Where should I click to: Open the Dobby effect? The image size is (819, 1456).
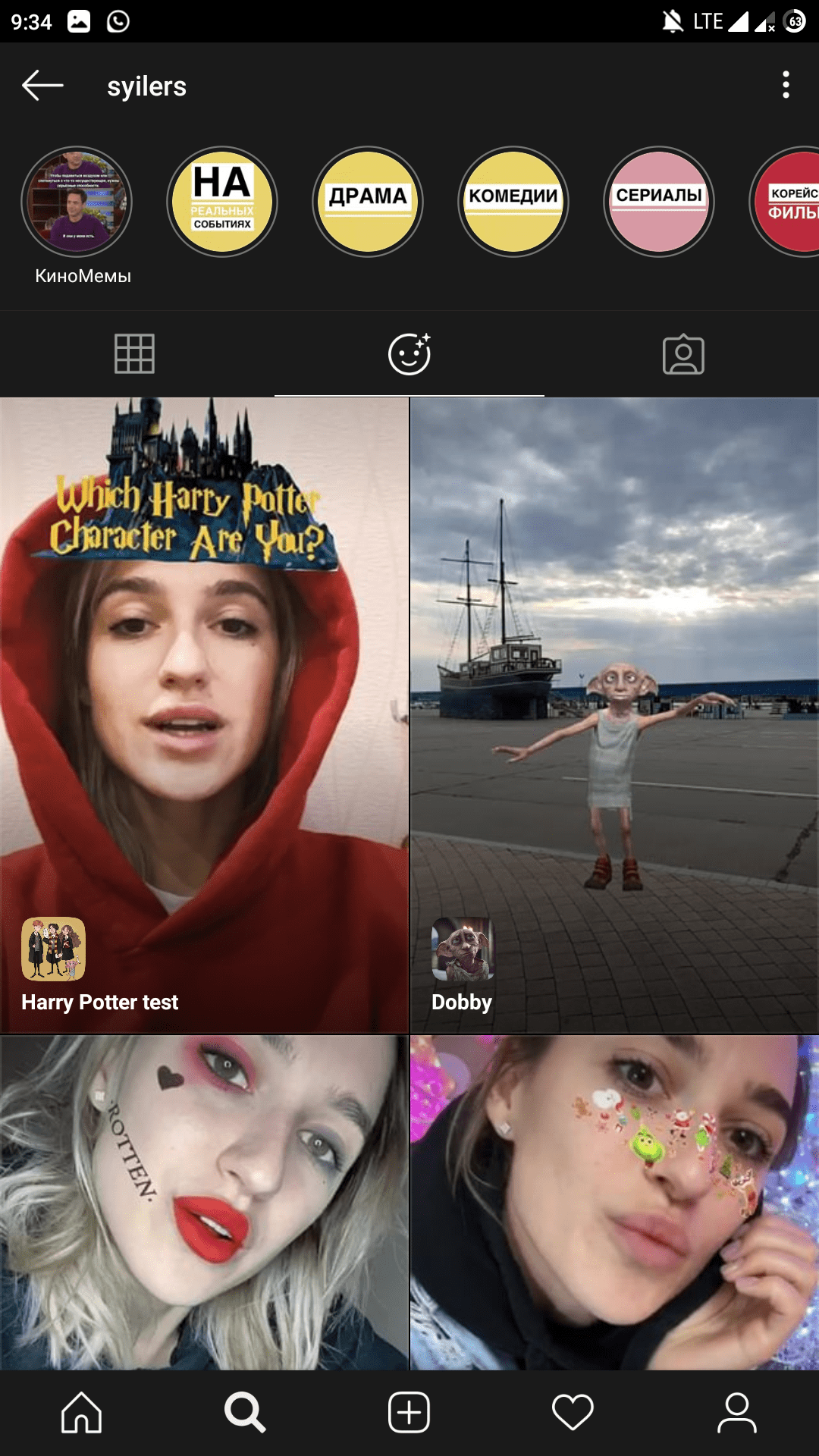[x=615, y=715]
